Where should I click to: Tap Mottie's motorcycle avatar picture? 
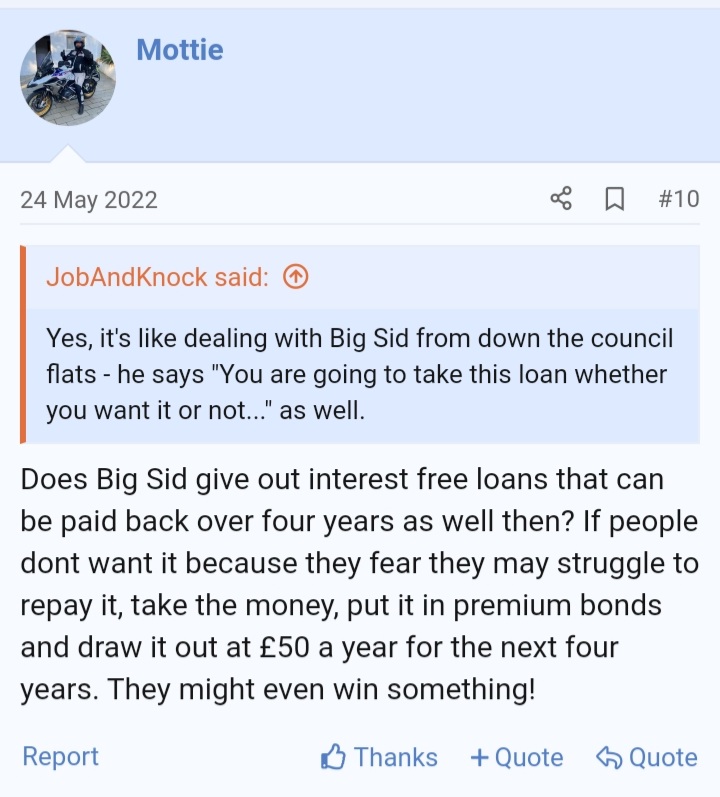tap(68, 78)
